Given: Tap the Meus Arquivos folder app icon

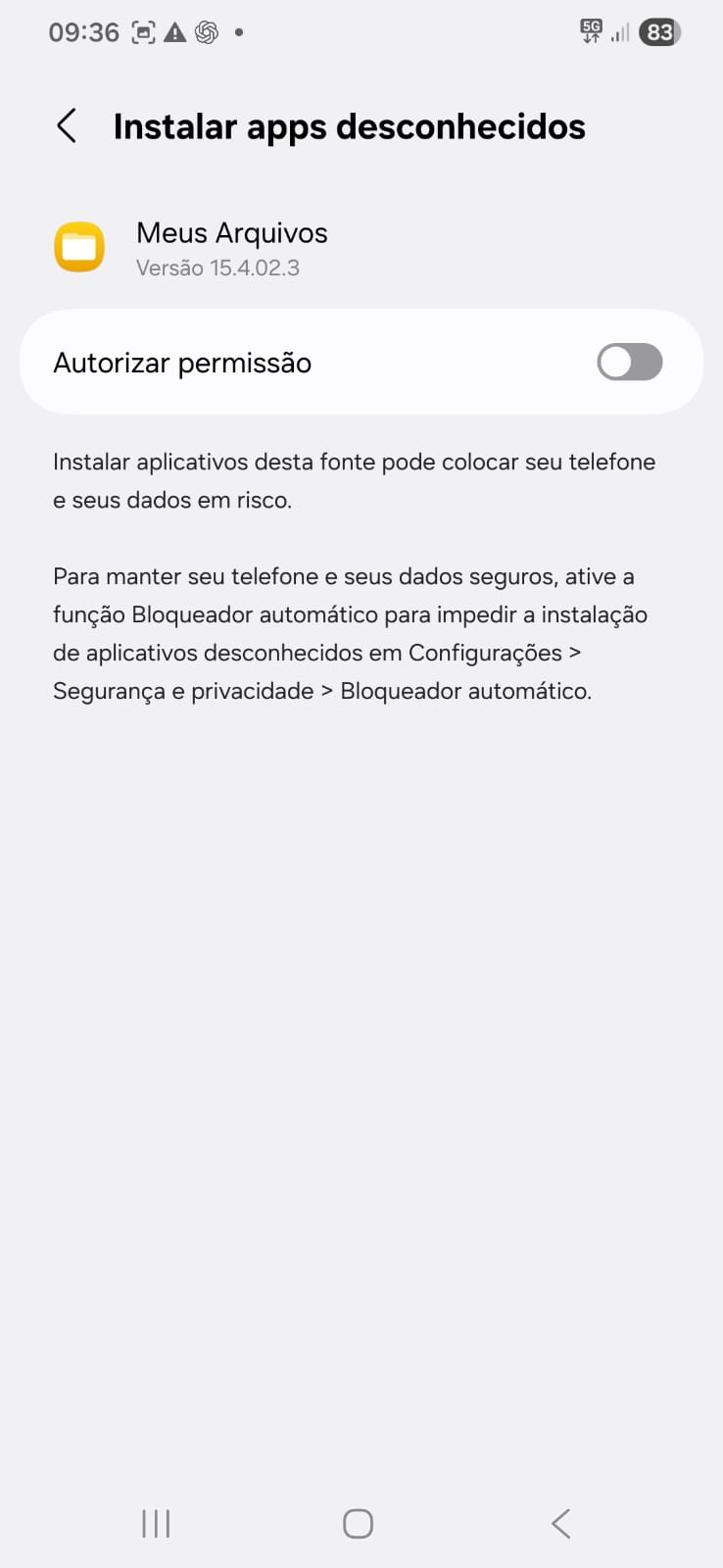Looking at the screenshot, I should point(78,247).
